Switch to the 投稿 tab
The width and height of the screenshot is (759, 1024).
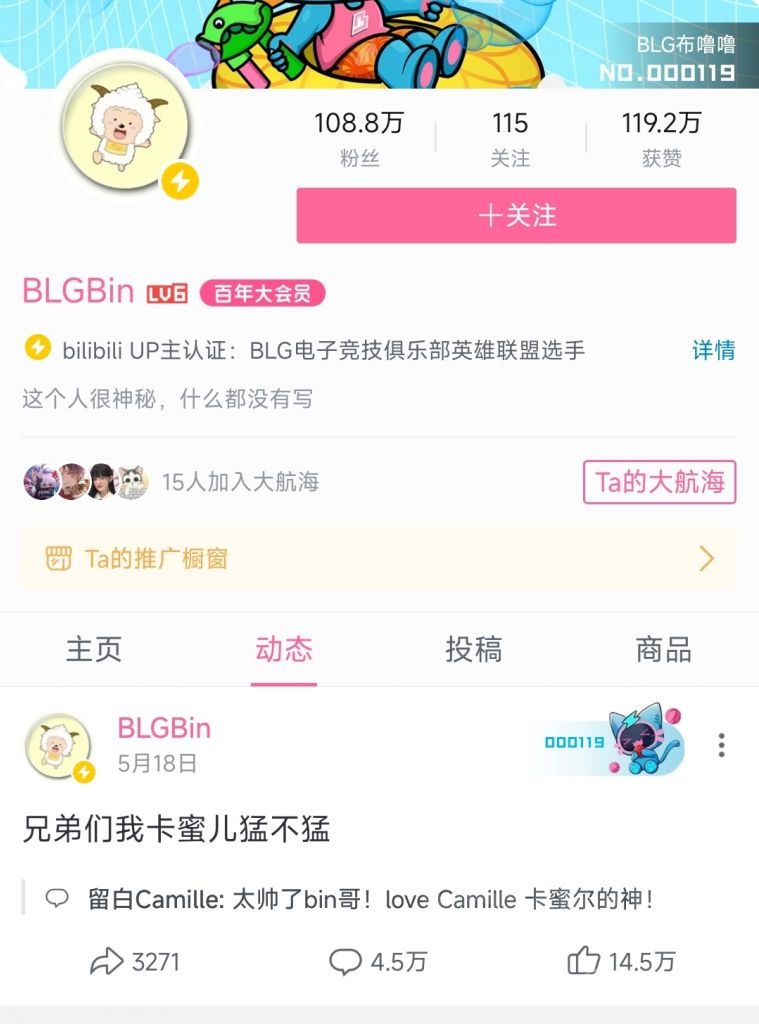pos(473,649)
